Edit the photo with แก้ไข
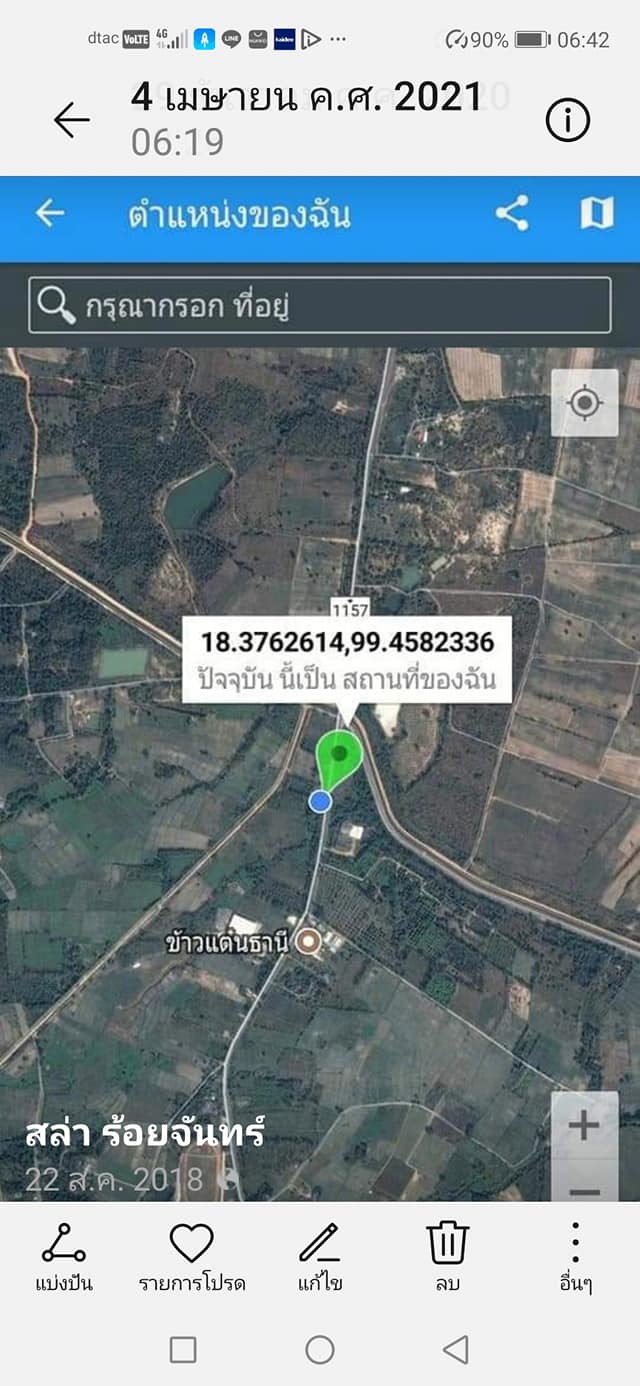640x1386 pixels. (320, 1256)
